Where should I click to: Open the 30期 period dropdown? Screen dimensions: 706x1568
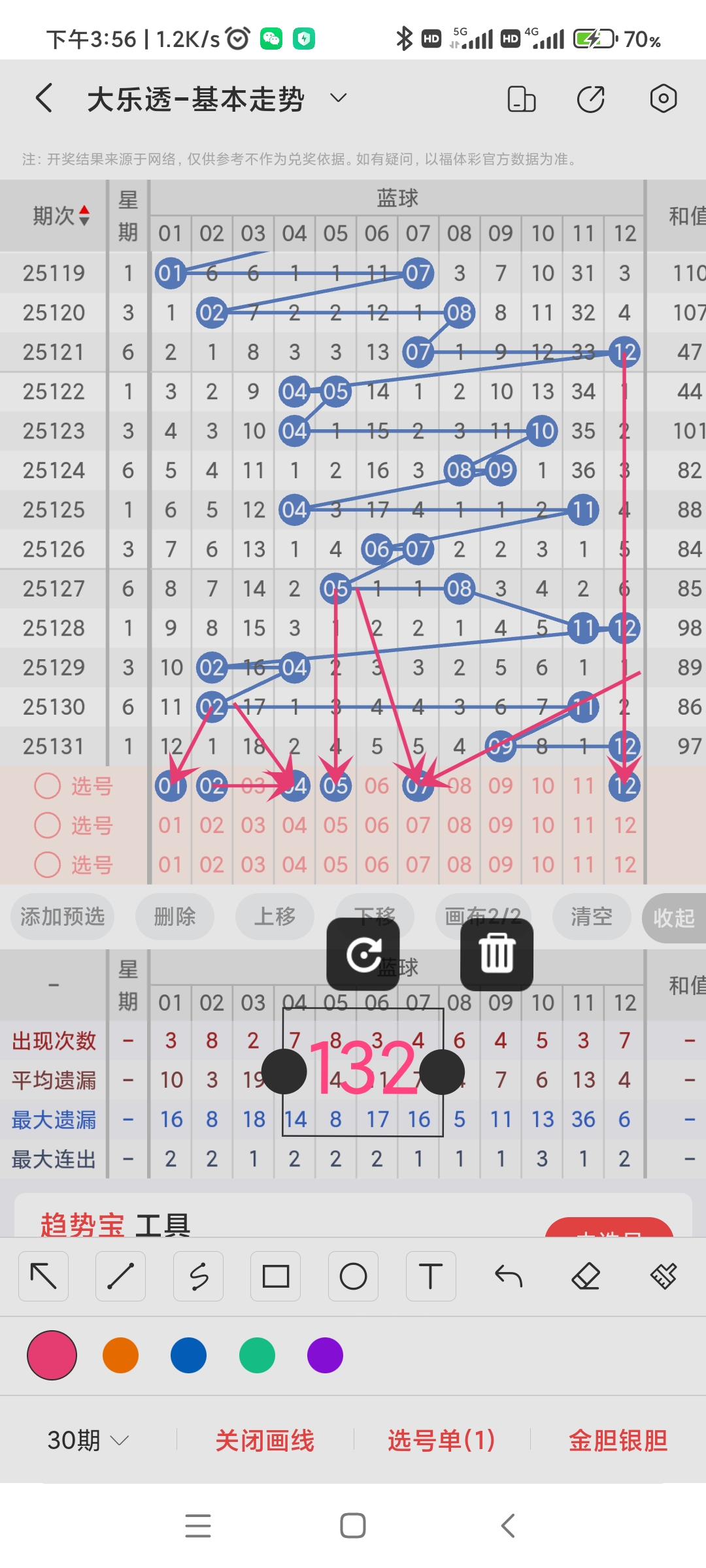click(88, 1440)
